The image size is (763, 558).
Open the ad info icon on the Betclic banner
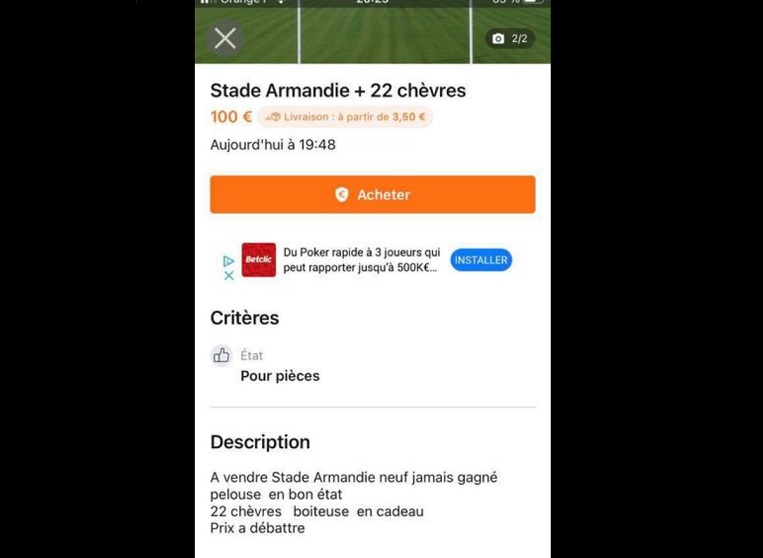point(228,261)
